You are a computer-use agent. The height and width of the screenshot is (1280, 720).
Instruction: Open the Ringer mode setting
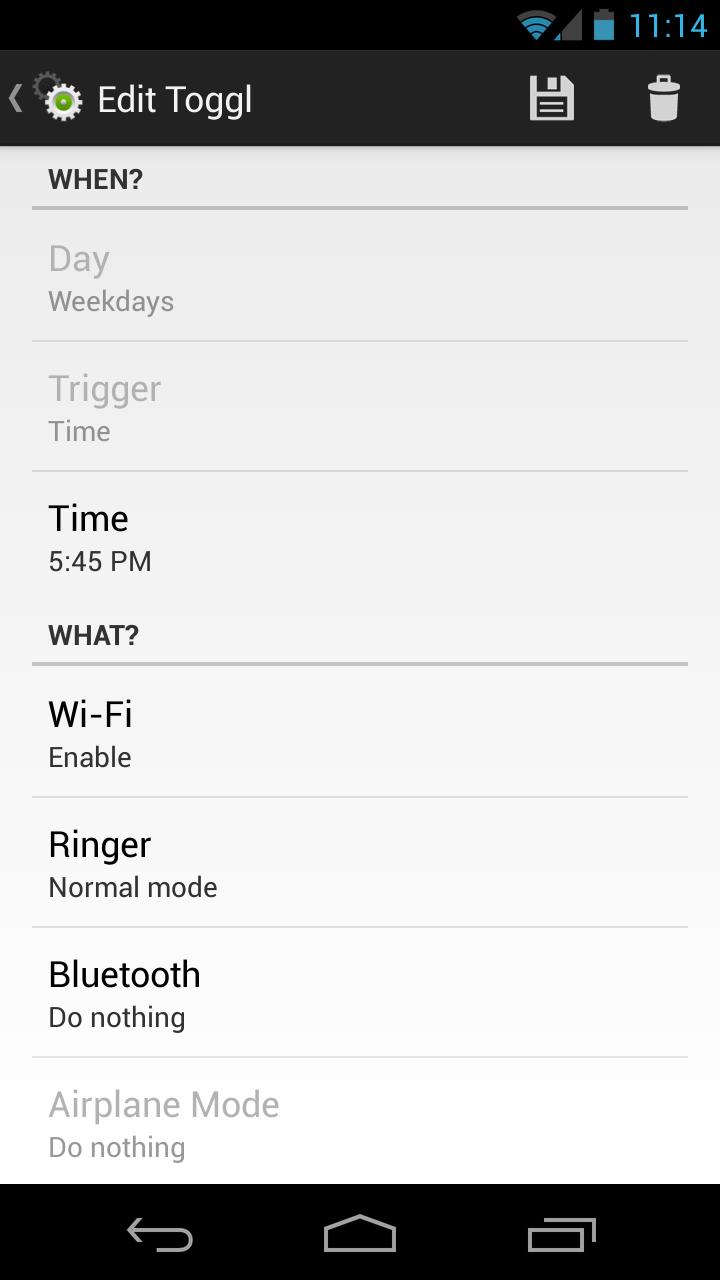[x=360, y=863]
